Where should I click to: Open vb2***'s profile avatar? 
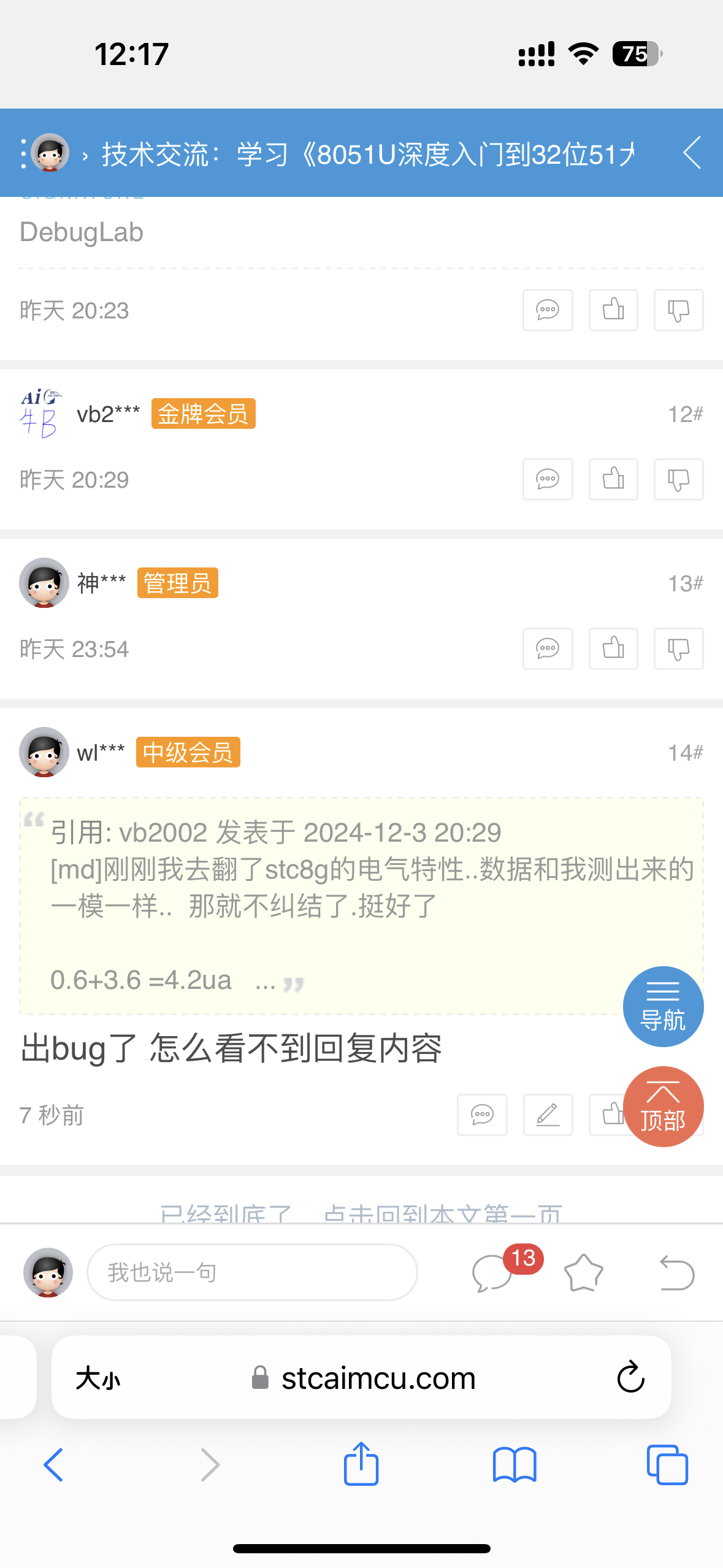coord(40,413)
